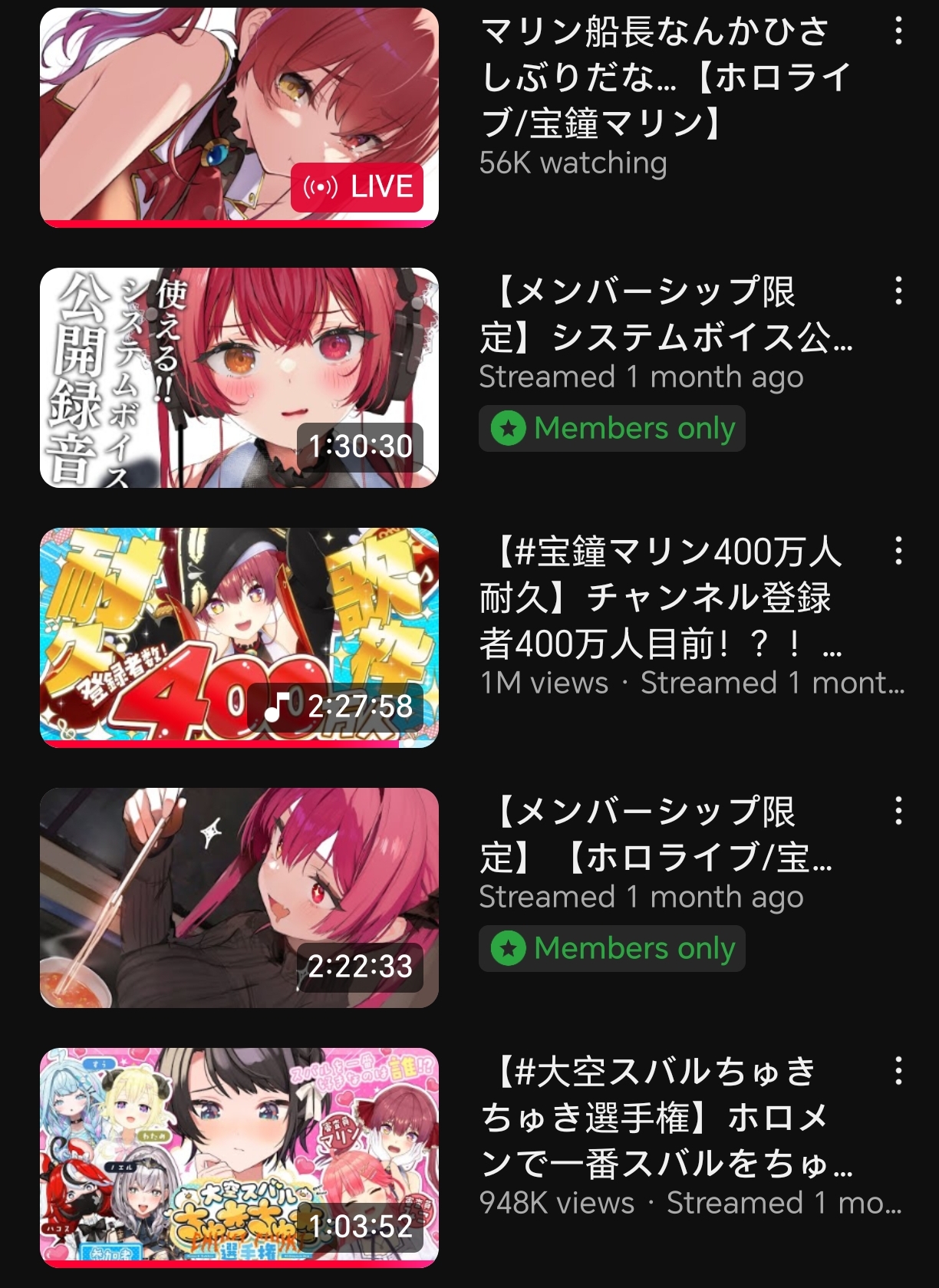
Task: Open overflow menu for システムボイス video
Action: pos(898,291)
